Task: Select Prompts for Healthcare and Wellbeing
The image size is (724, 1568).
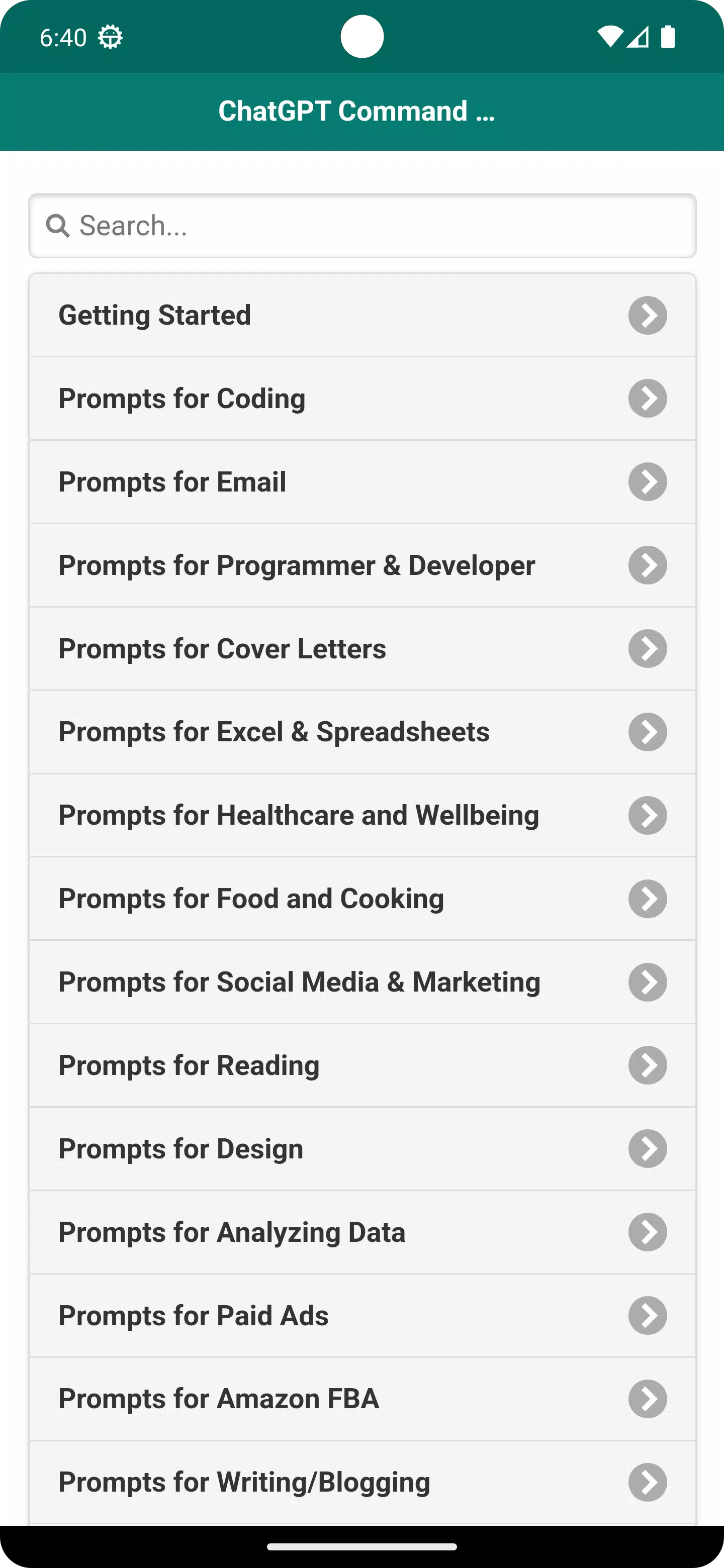Action: pos(363,816)
